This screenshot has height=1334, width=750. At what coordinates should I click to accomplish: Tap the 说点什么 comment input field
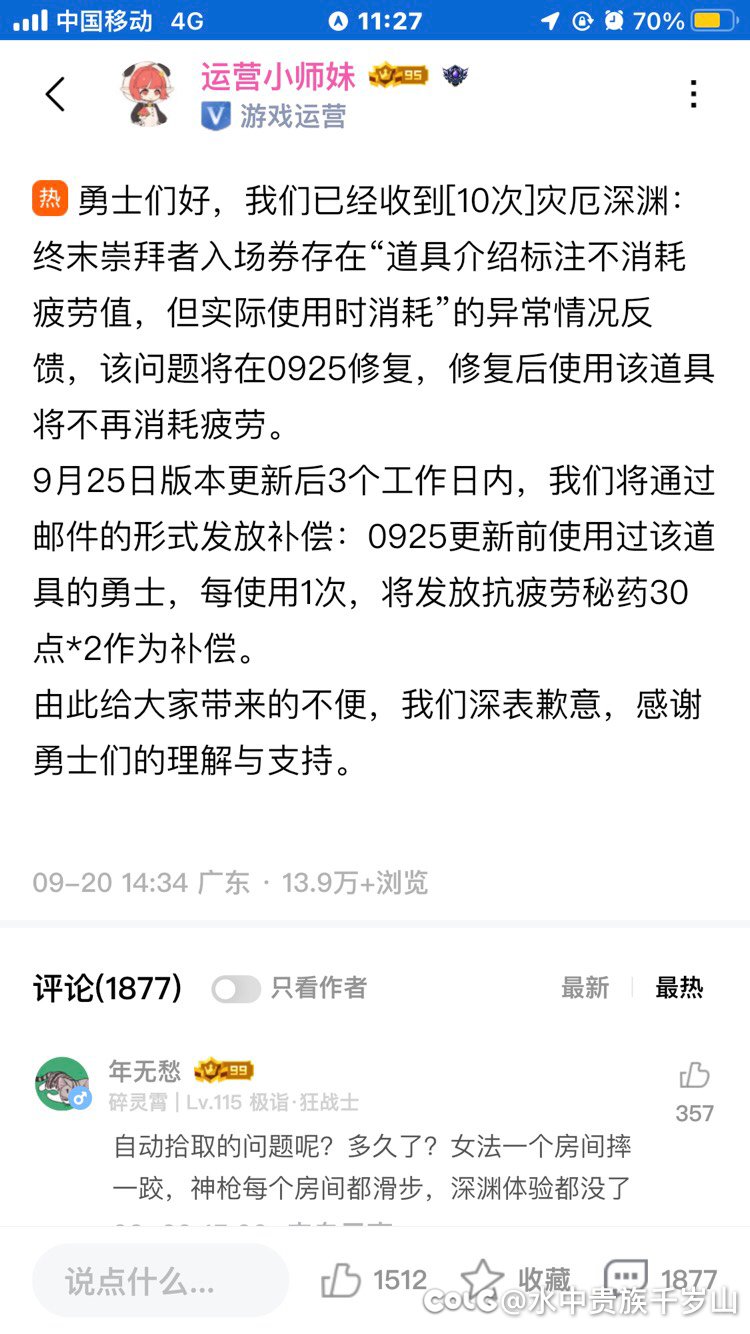coord(160,1280)
